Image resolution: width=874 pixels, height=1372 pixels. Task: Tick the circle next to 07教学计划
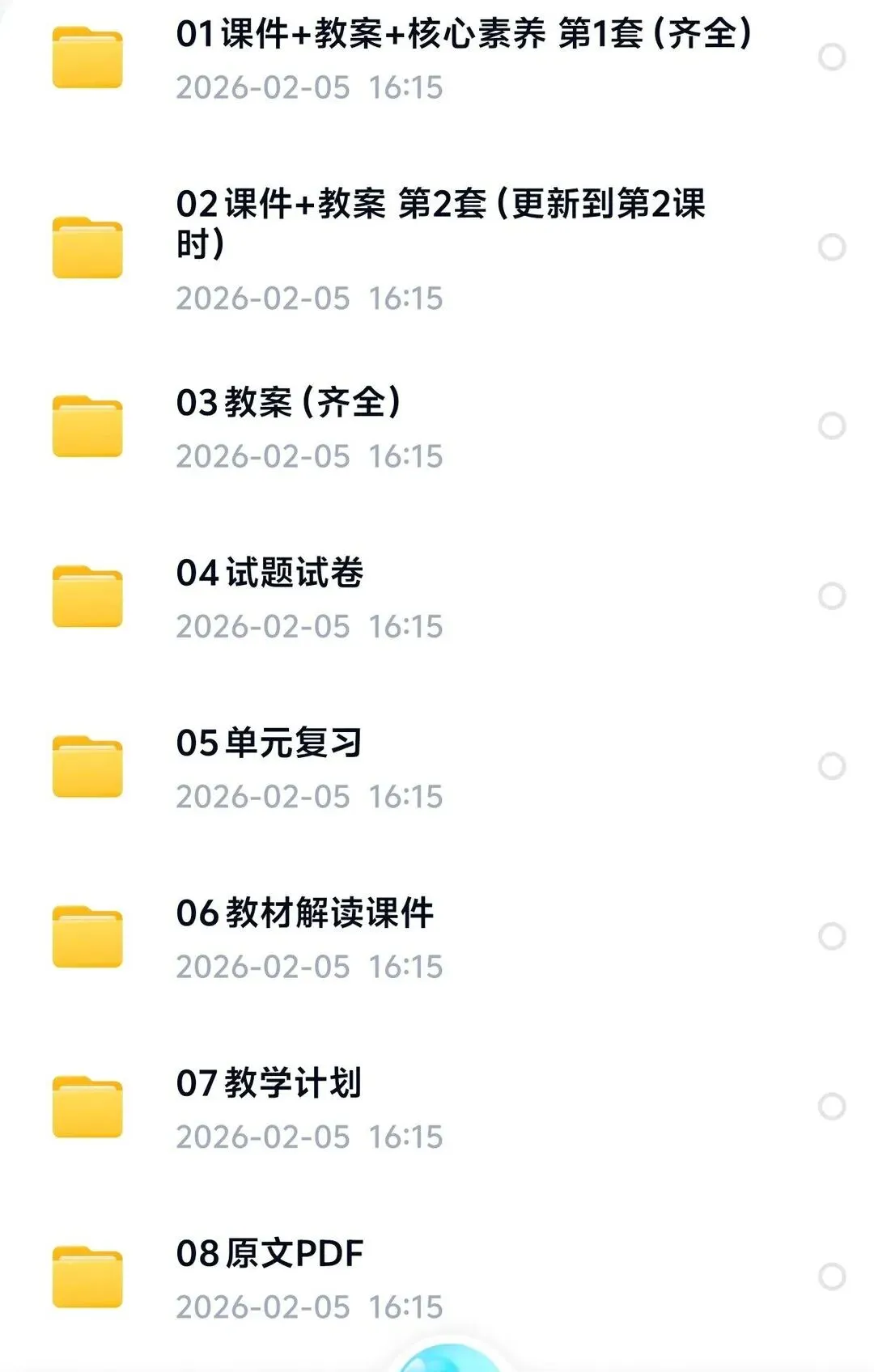(x=831, y=1106)
